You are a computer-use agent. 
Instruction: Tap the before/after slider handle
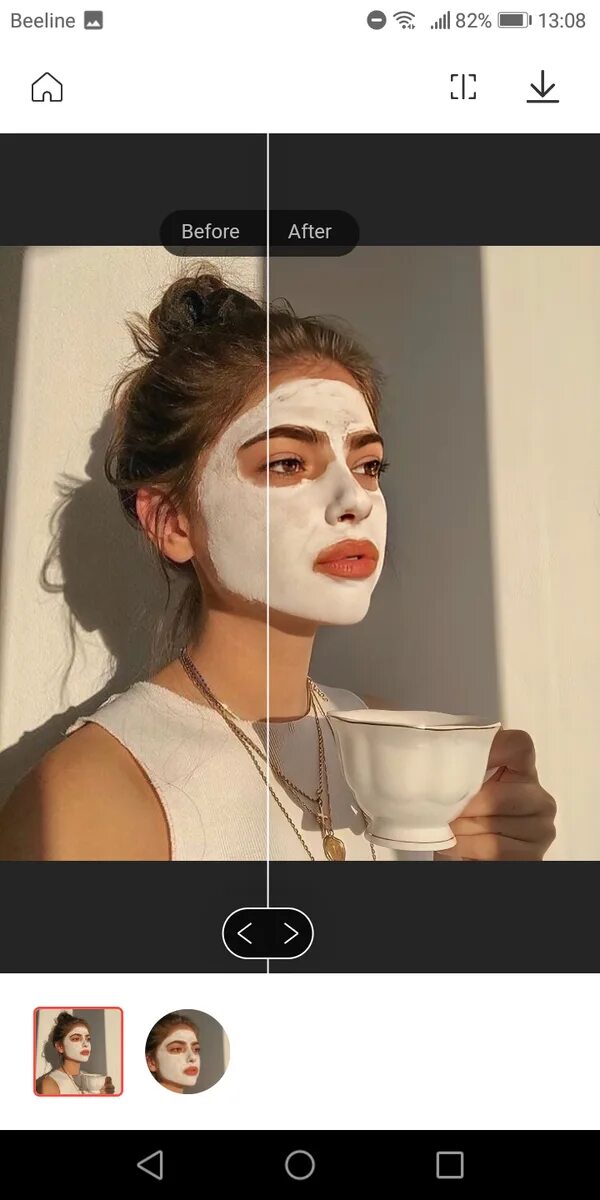tap(267, 933)
